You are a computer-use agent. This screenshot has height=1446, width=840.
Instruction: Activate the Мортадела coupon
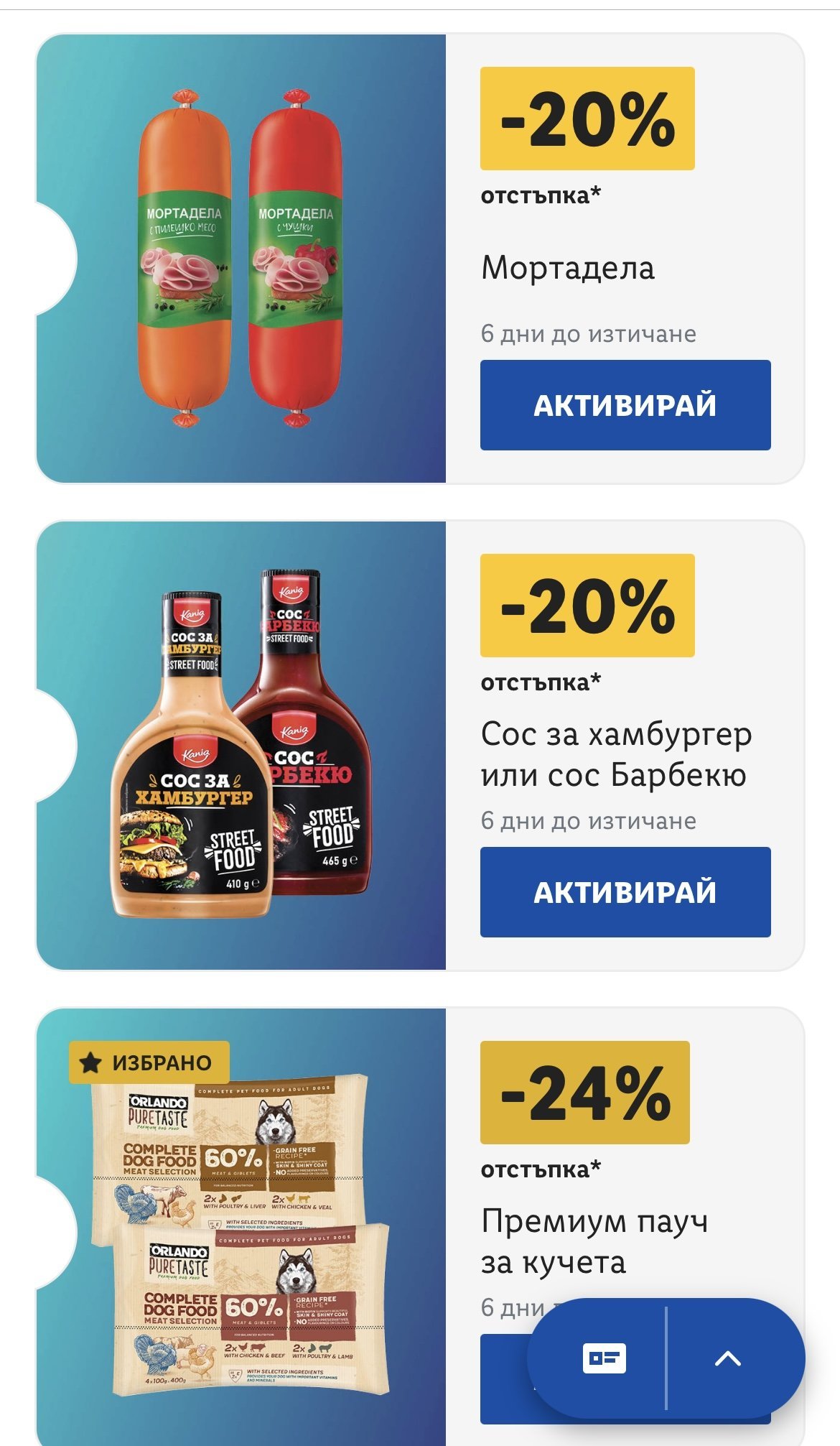pos(625,405)
